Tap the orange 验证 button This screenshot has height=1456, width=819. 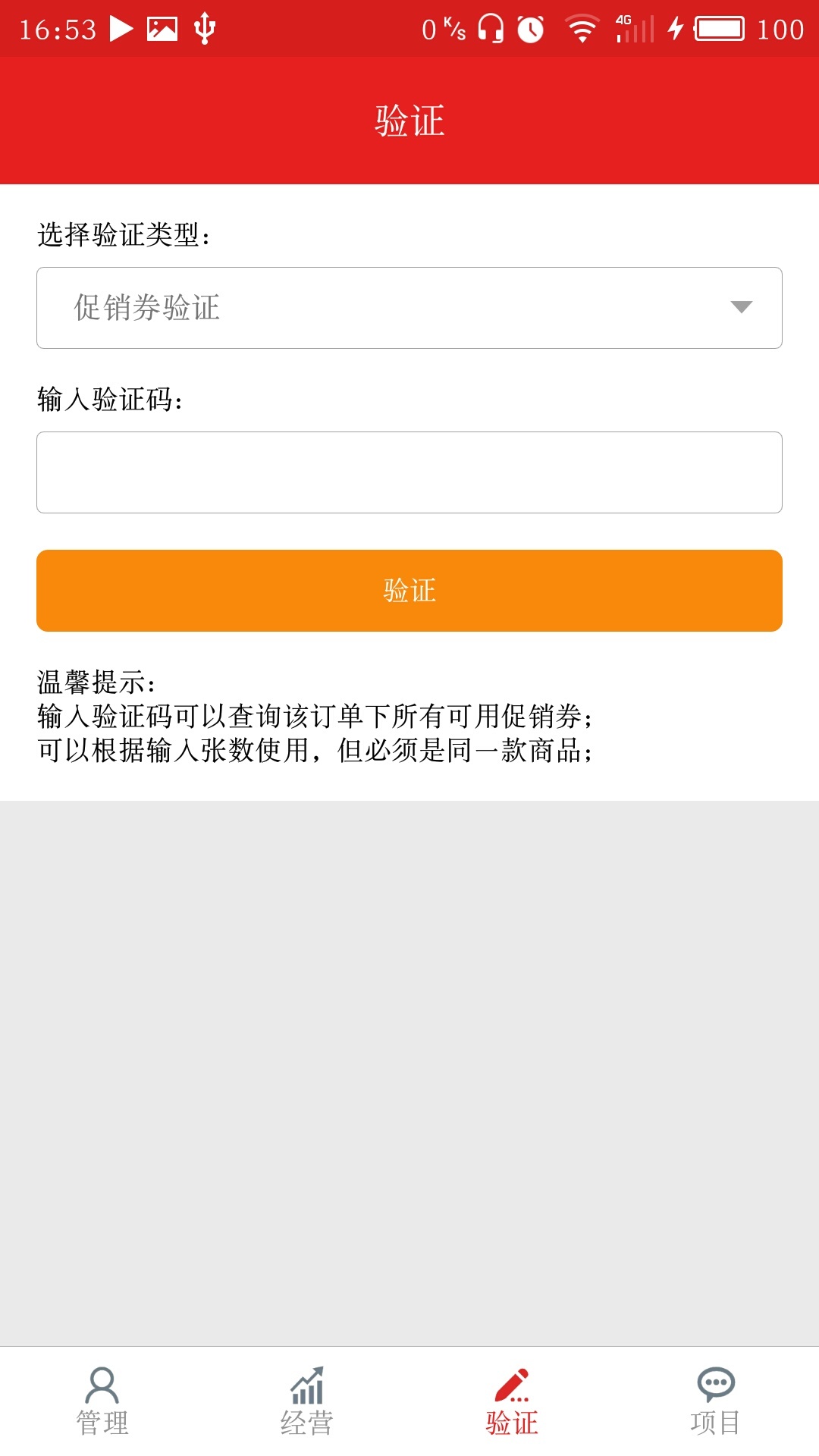point(409,591)
